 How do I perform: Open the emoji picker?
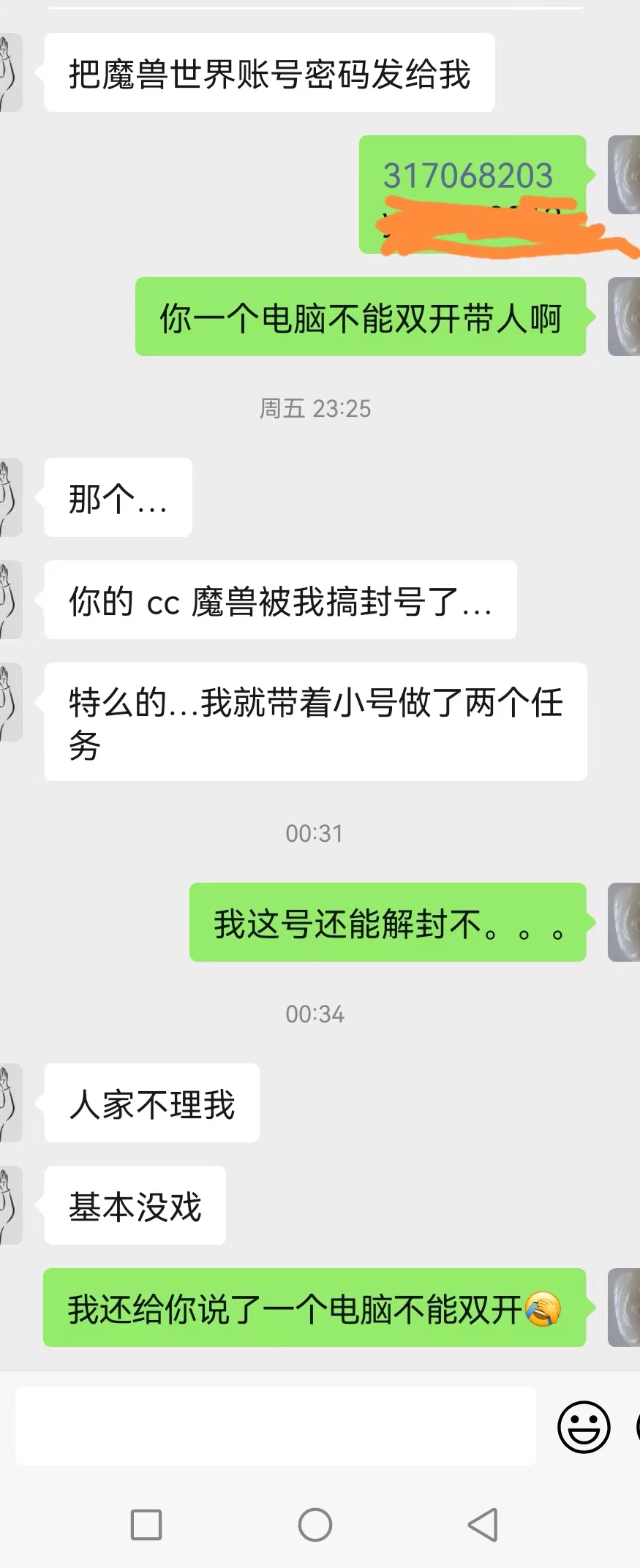584,1426
